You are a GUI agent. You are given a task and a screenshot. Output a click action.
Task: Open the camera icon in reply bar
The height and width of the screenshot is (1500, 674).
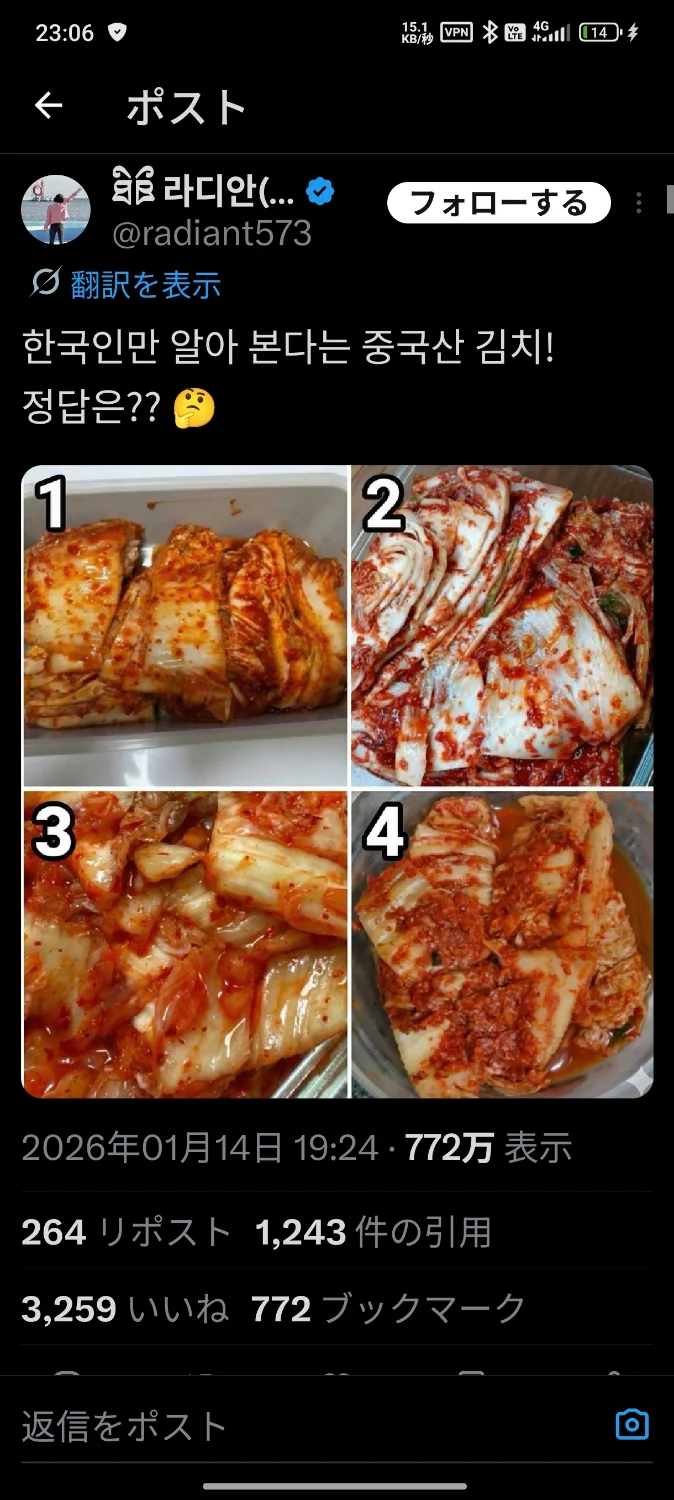(x=632, y=1425)
